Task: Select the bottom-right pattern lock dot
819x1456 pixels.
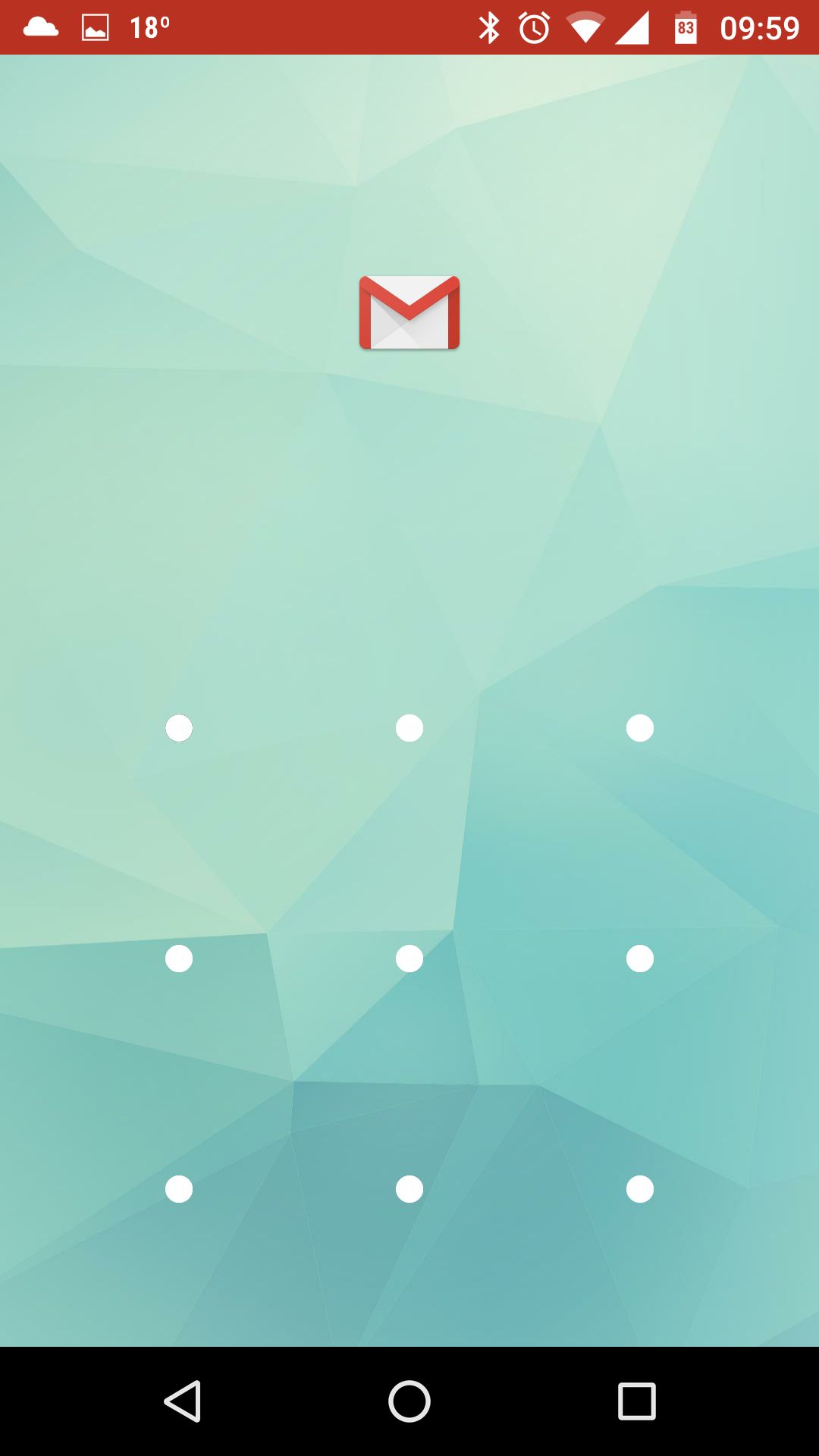Action: pyautogui.click(x=640, y=1189)
